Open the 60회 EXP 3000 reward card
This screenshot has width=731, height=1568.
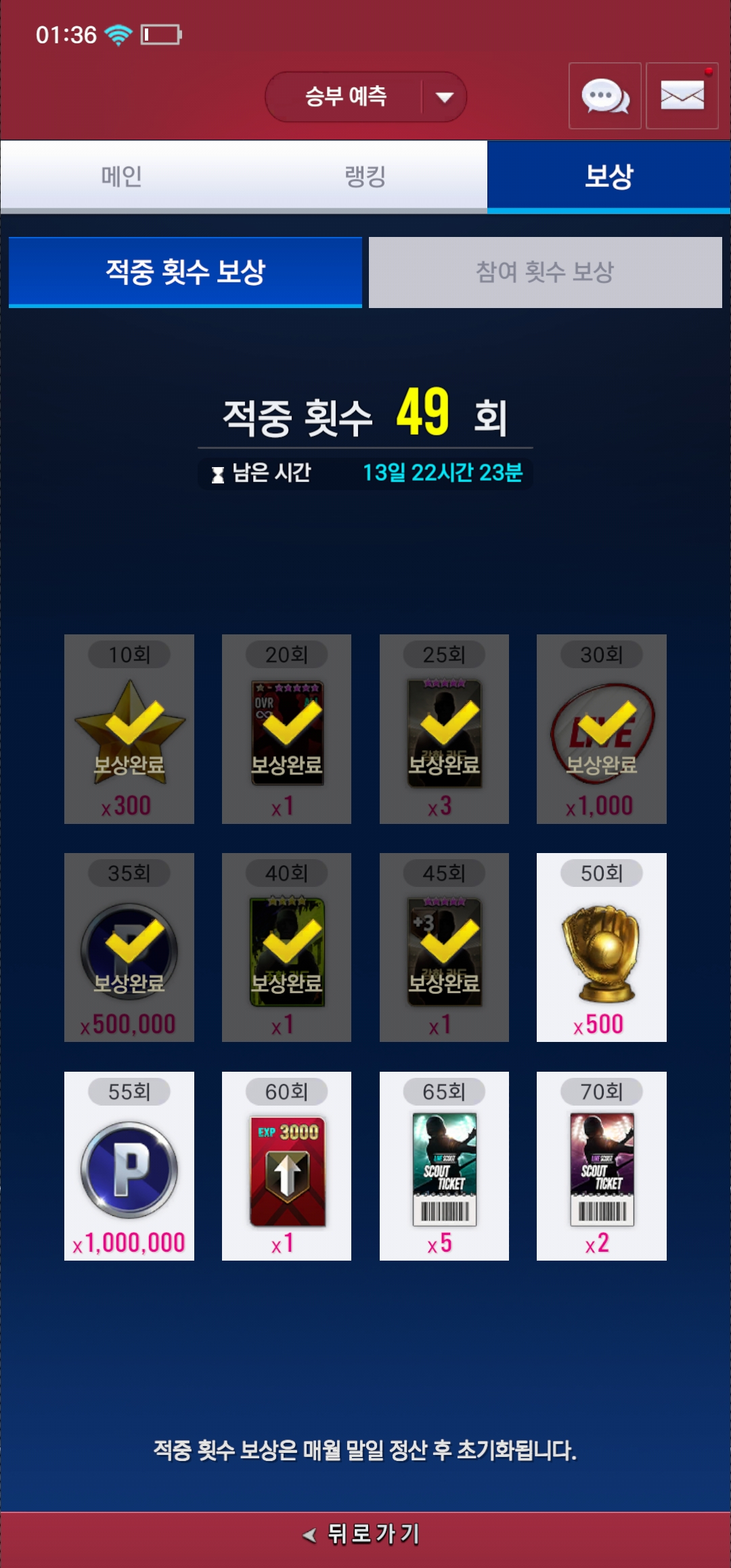(286, 1166)
